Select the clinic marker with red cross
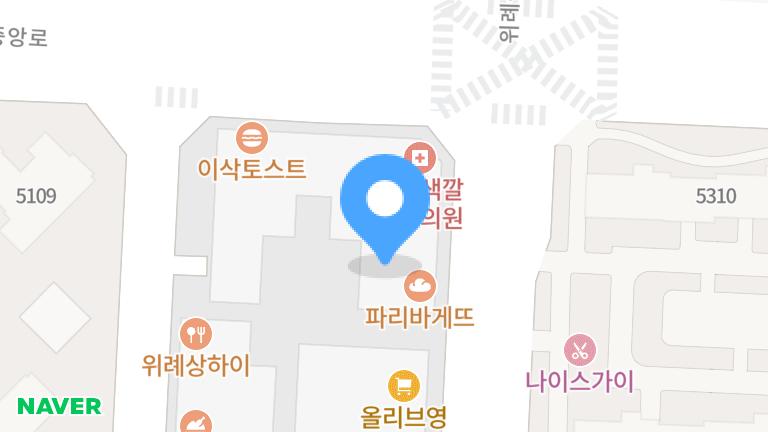This screenshot has height=432, width=768. point(420,157)
